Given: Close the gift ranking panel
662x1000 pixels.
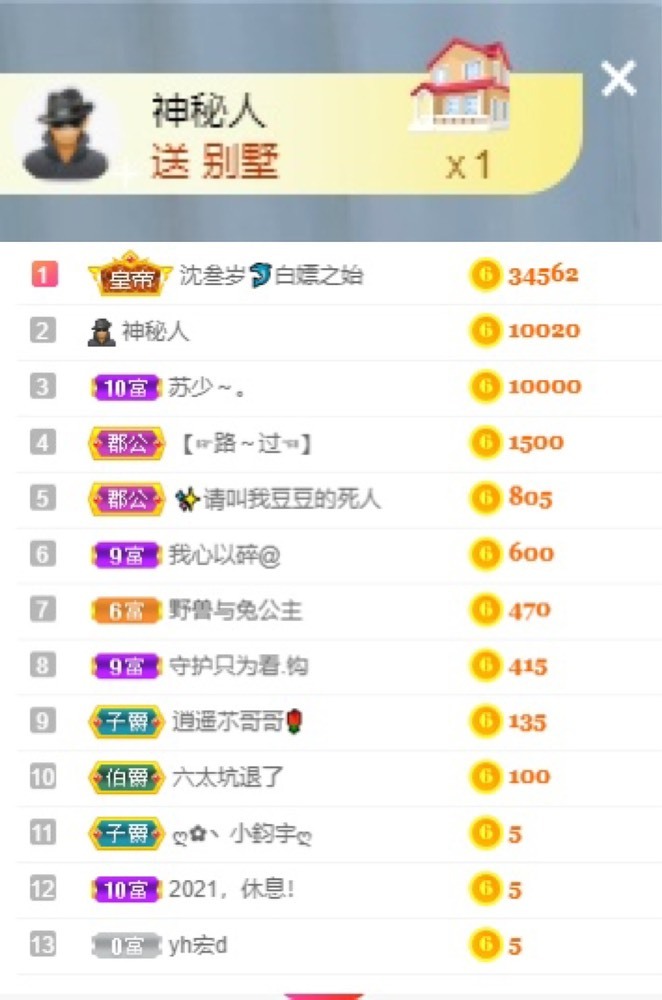Looking at the screenshot, I should click(x=619, y=78).
